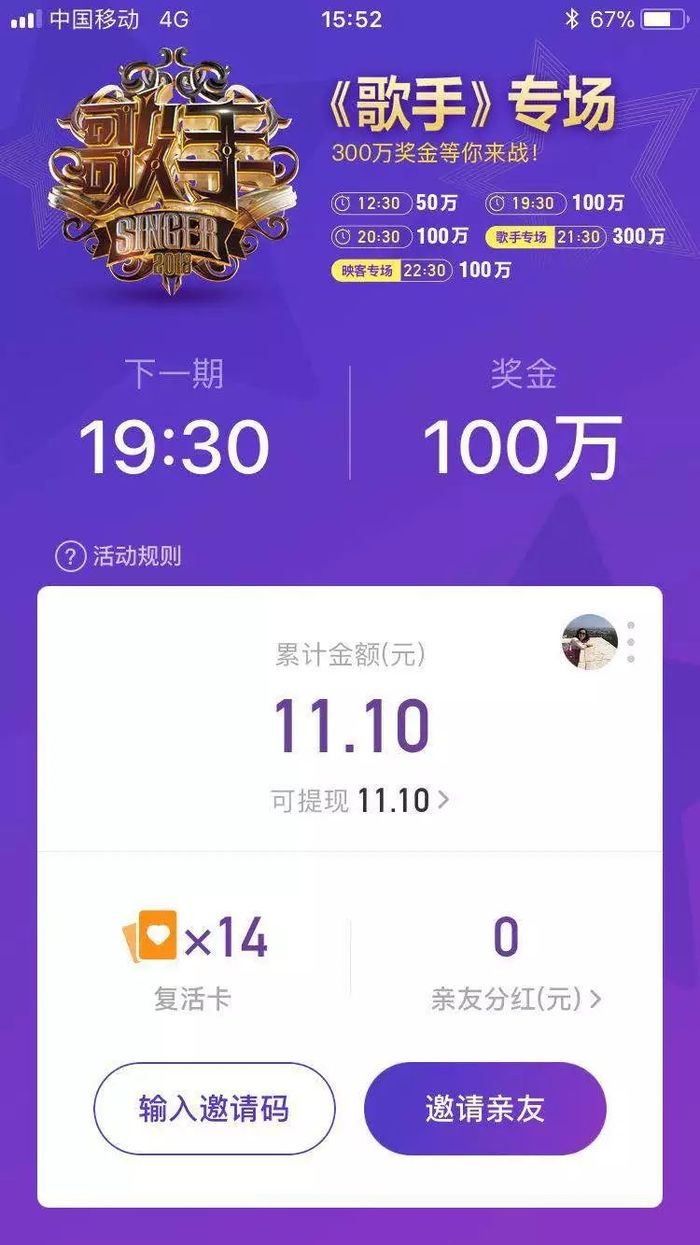
Task: Open the 复活卡 revival cards item
Action: 194,961
